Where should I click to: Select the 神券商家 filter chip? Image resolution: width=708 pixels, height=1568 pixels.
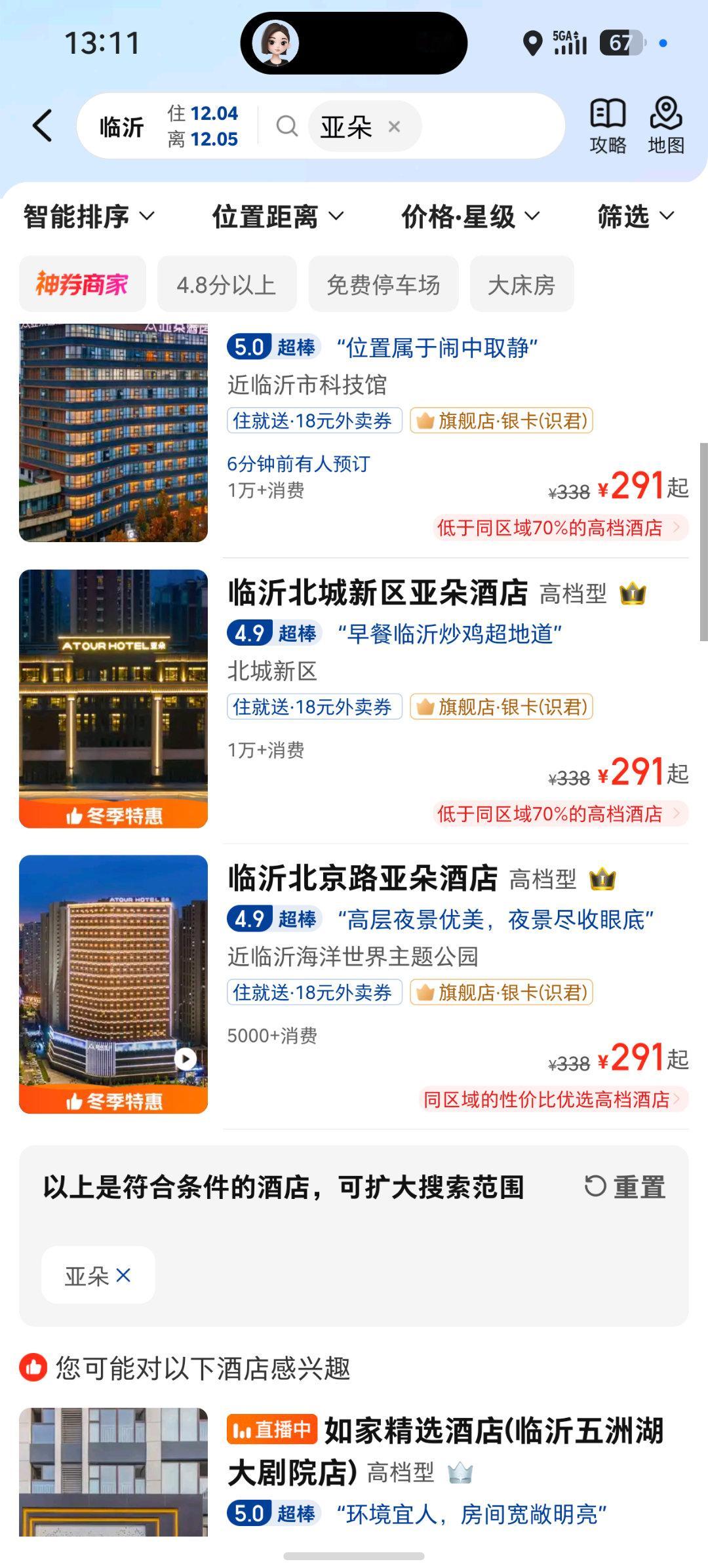[83, 284]
